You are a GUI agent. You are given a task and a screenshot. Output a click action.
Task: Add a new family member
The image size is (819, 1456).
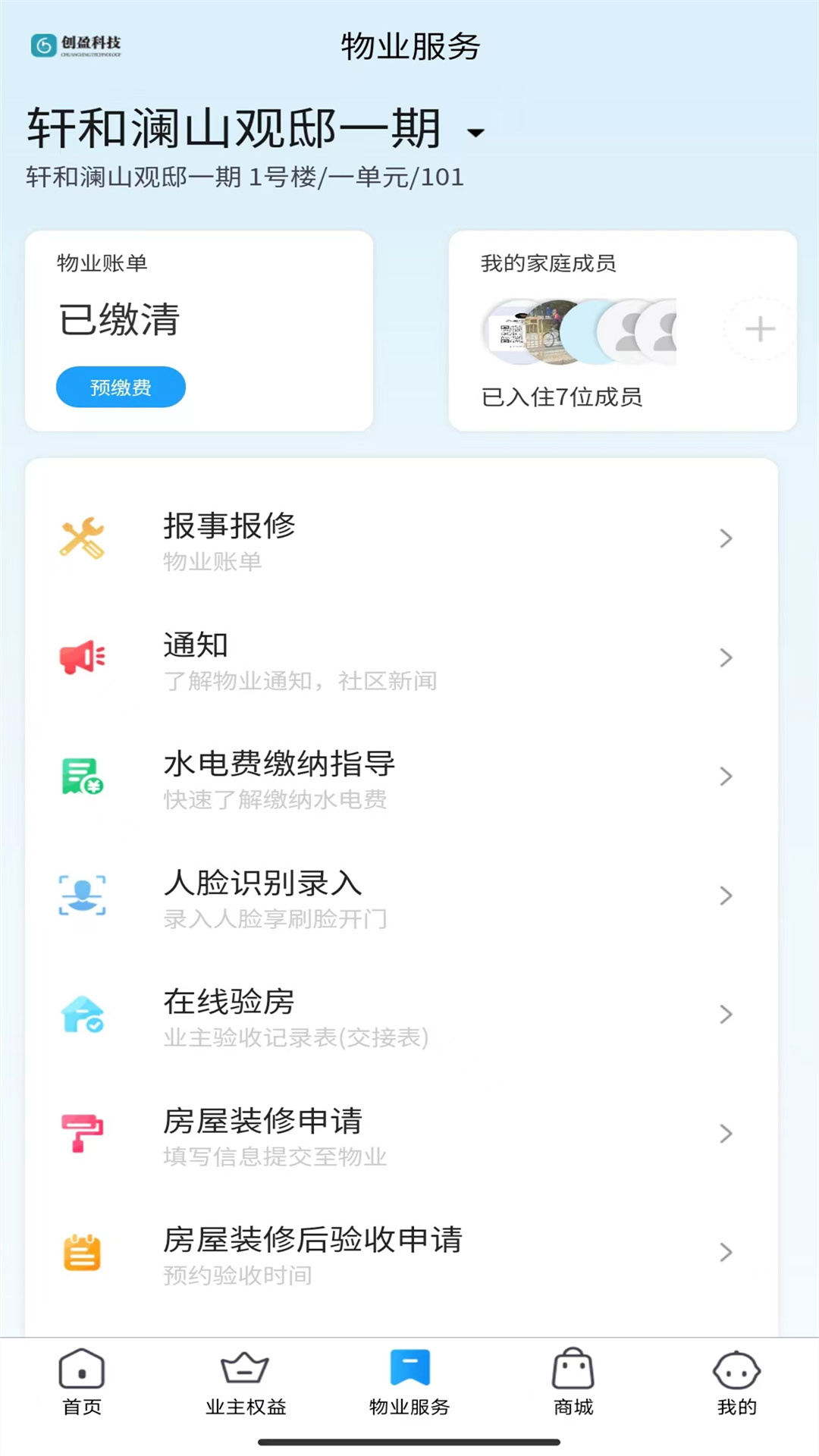(759, 329)
